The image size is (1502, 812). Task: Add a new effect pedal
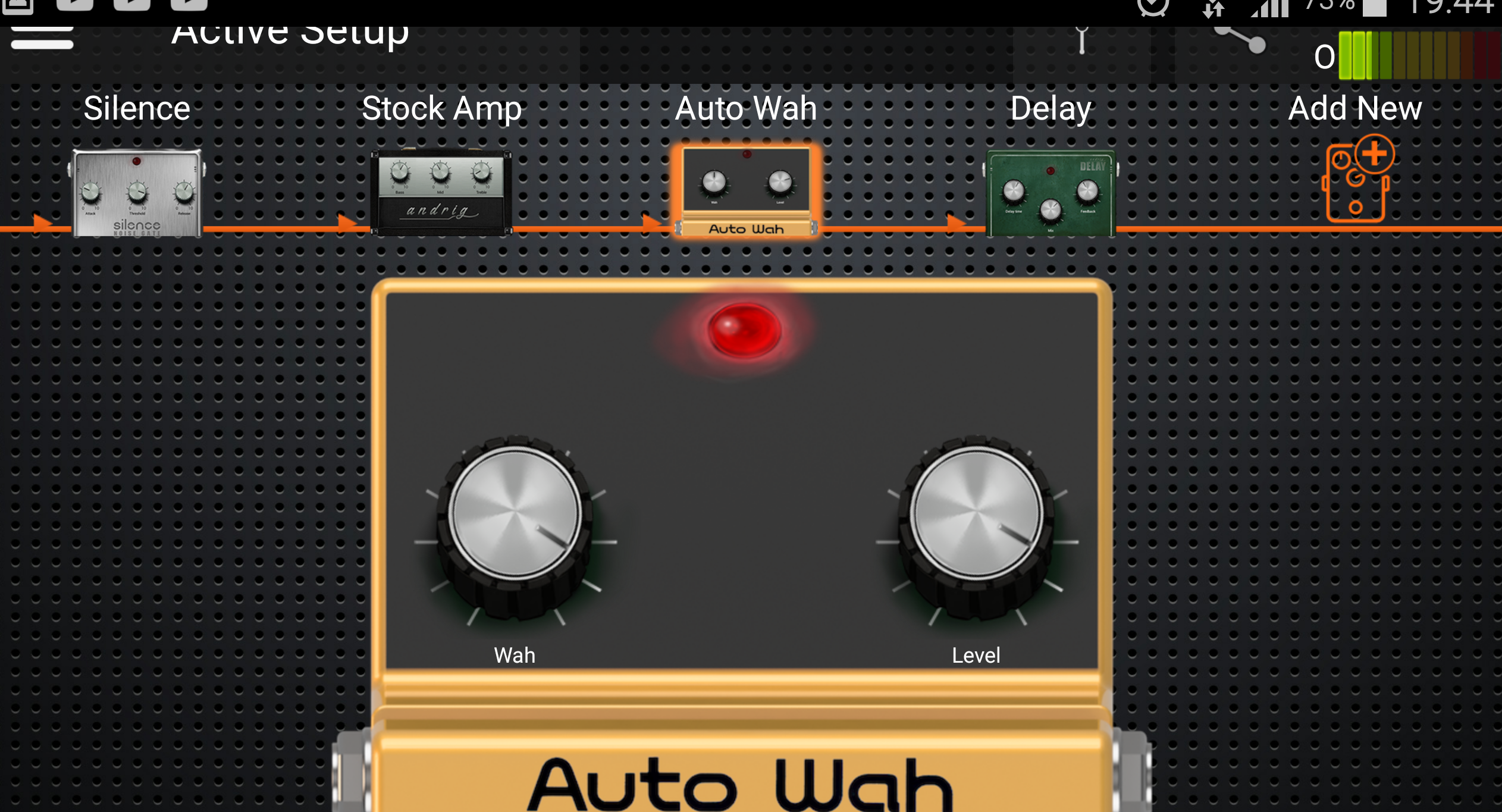[1356, 178]
